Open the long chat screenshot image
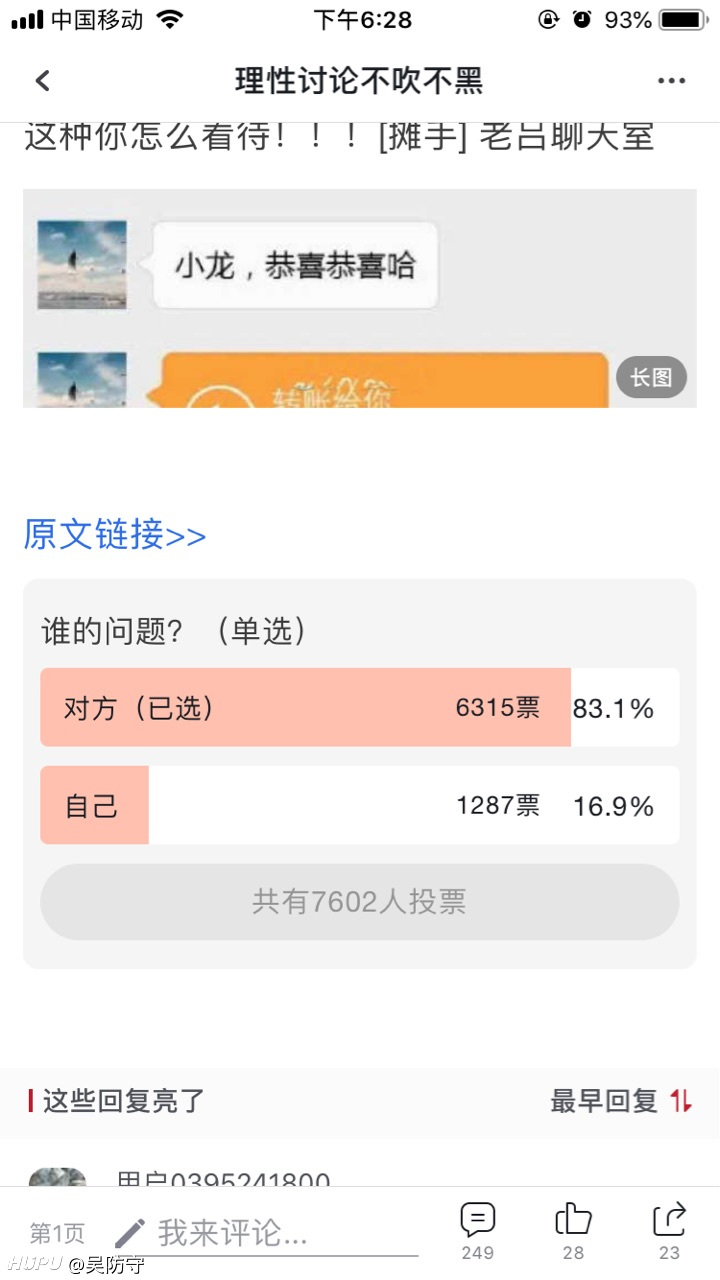Screen dimensions: 720x1280 click(x=360, y=298)
